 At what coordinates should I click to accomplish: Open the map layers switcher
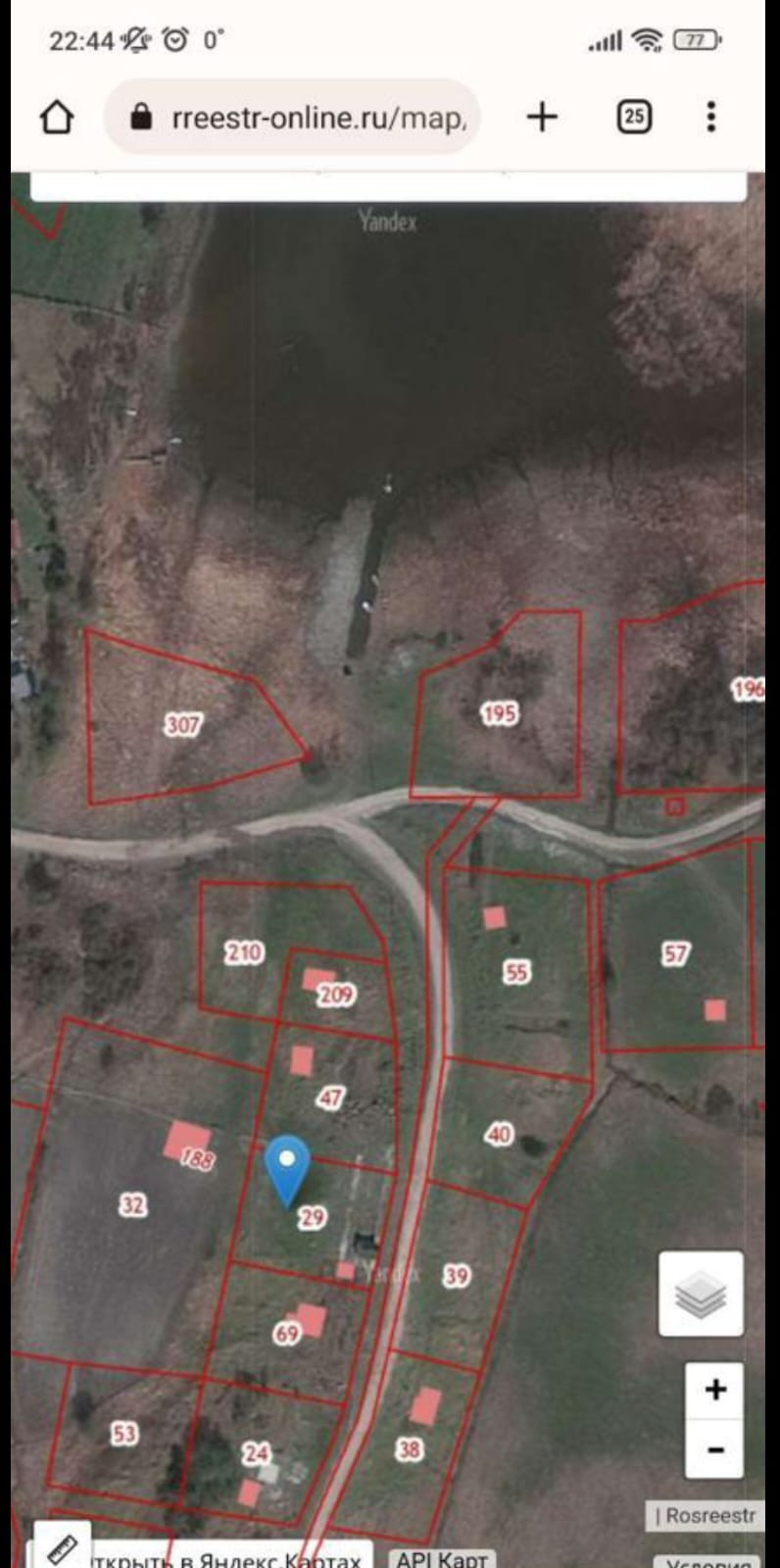pos(701,1294)
